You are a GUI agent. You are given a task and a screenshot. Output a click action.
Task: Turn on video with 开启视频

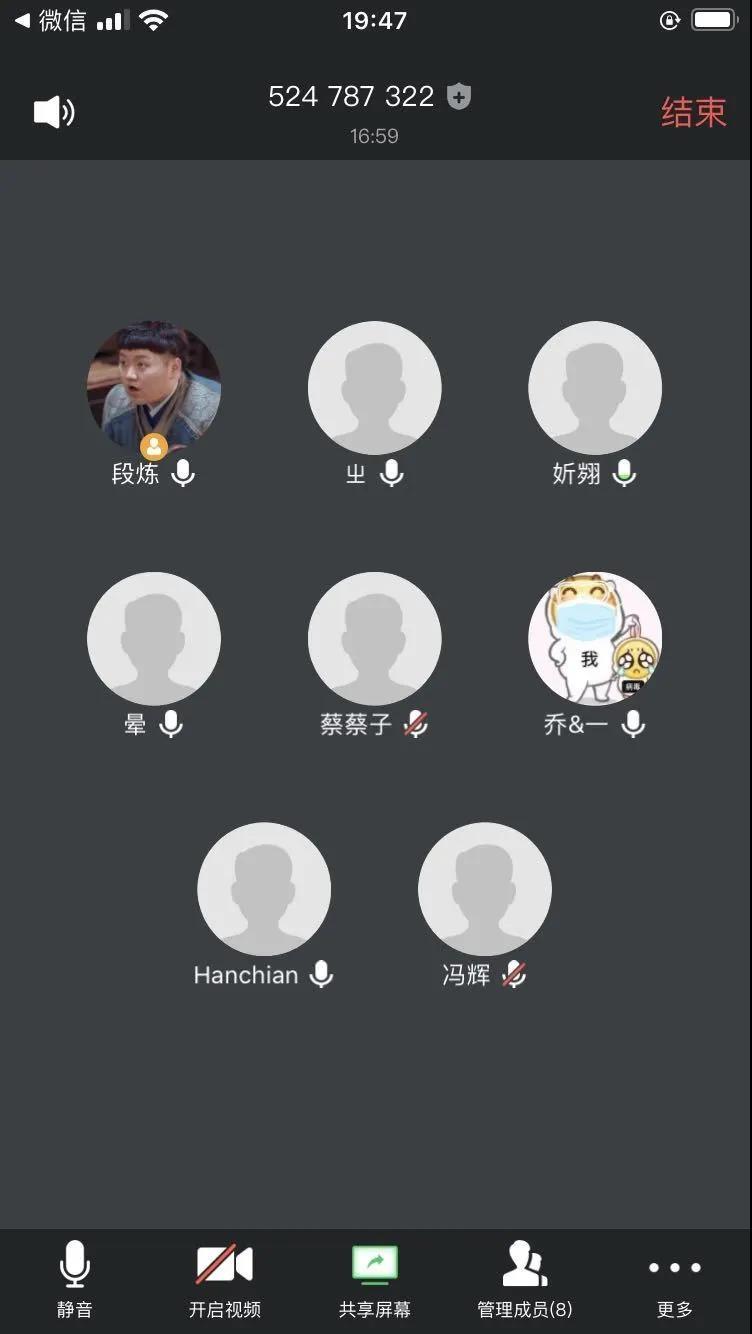pyautogui.click(x=225, y=1279)
